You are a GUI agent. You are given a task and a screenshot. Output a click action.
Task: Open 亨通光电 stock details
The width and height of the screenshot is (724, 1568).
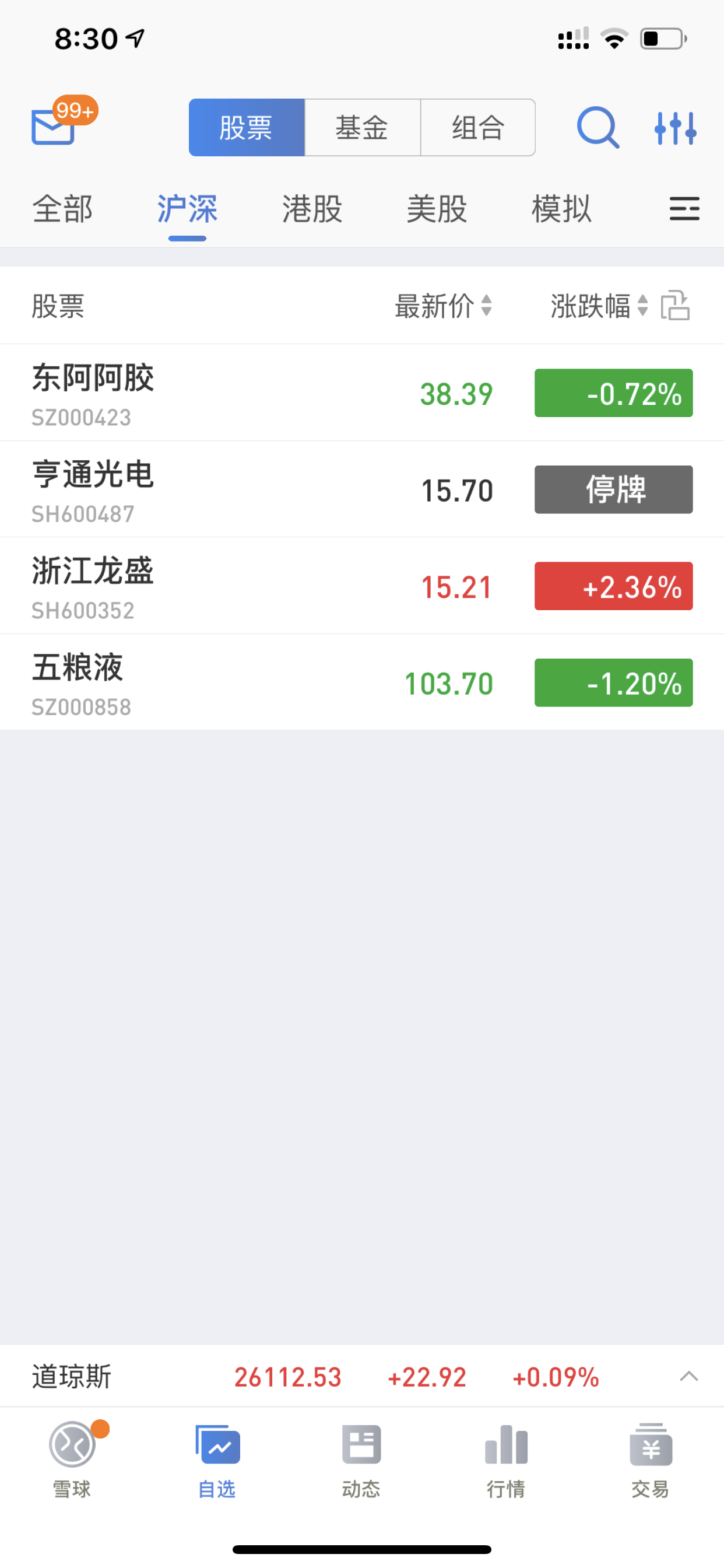coord(362,489)
